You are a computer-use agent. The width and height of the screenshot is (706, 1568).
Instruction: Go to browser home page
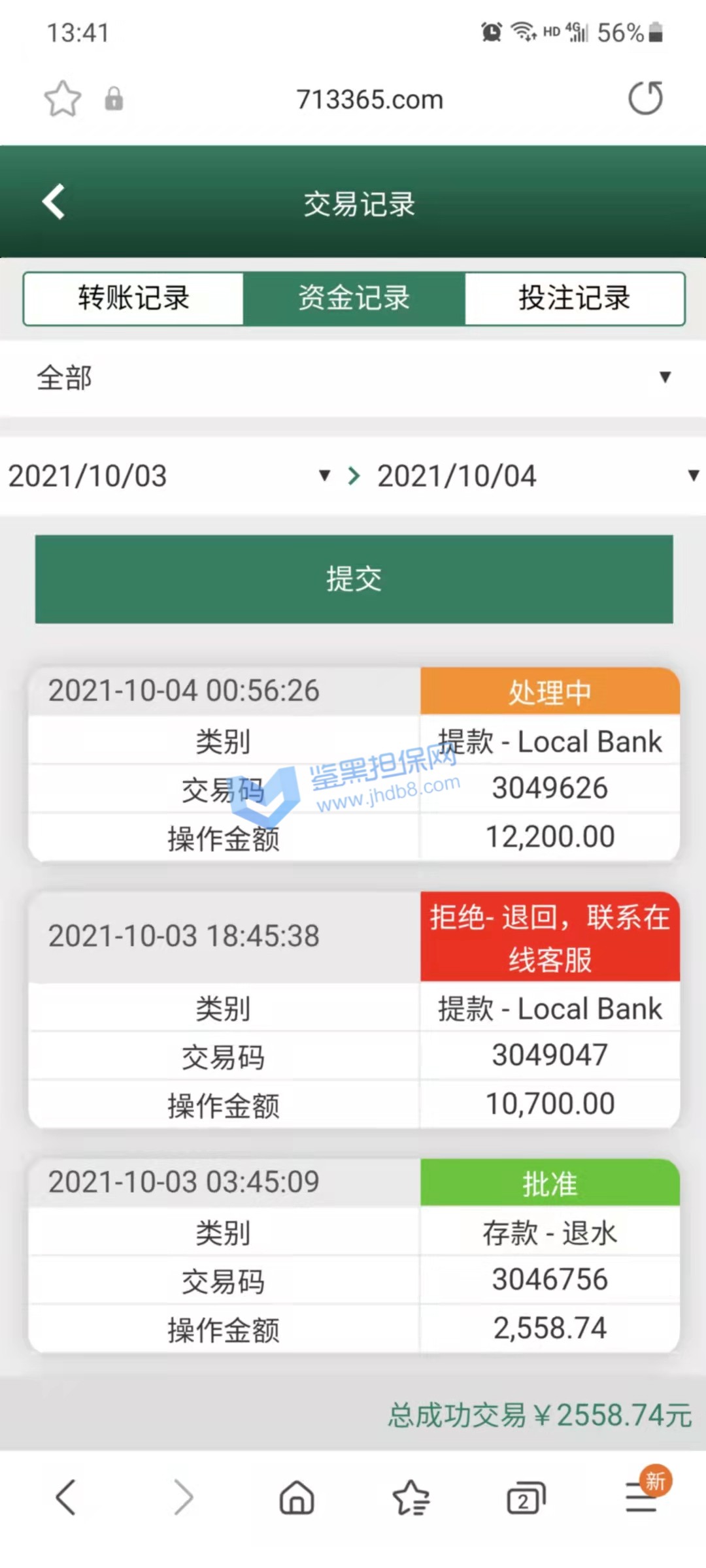(297, 1497)
